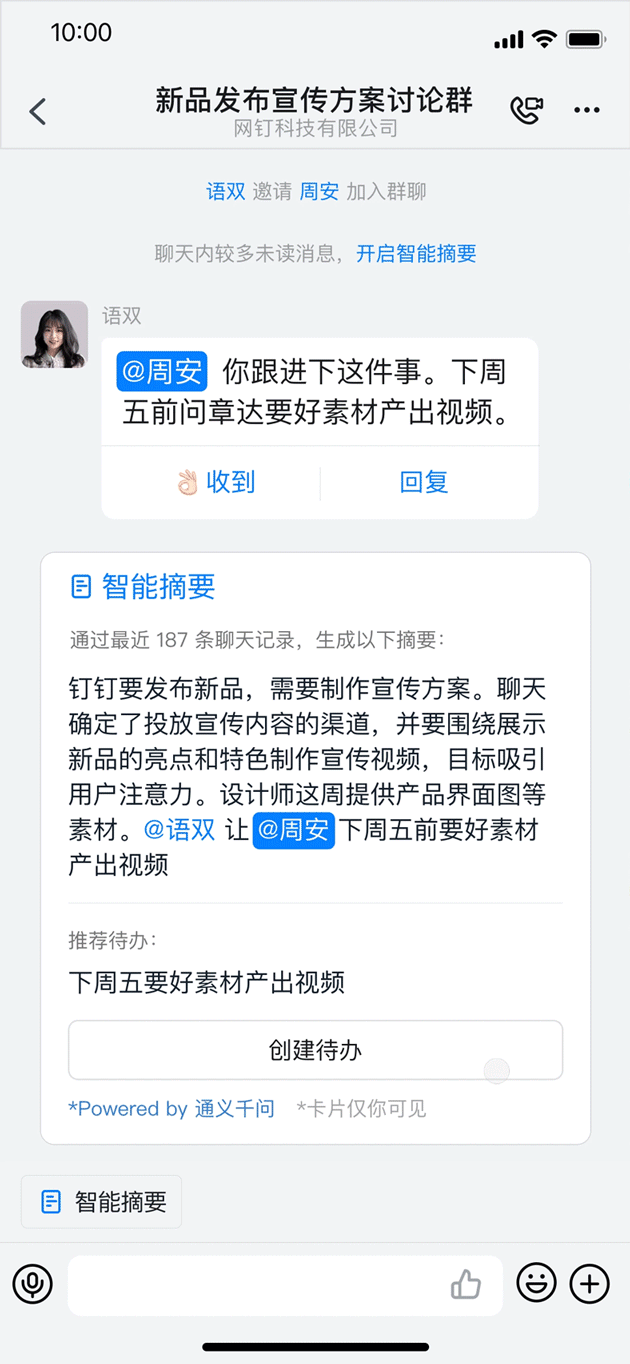Tap 回复 under 语双's message
The image size is (630, 1364).
click(x=424, y=482)
